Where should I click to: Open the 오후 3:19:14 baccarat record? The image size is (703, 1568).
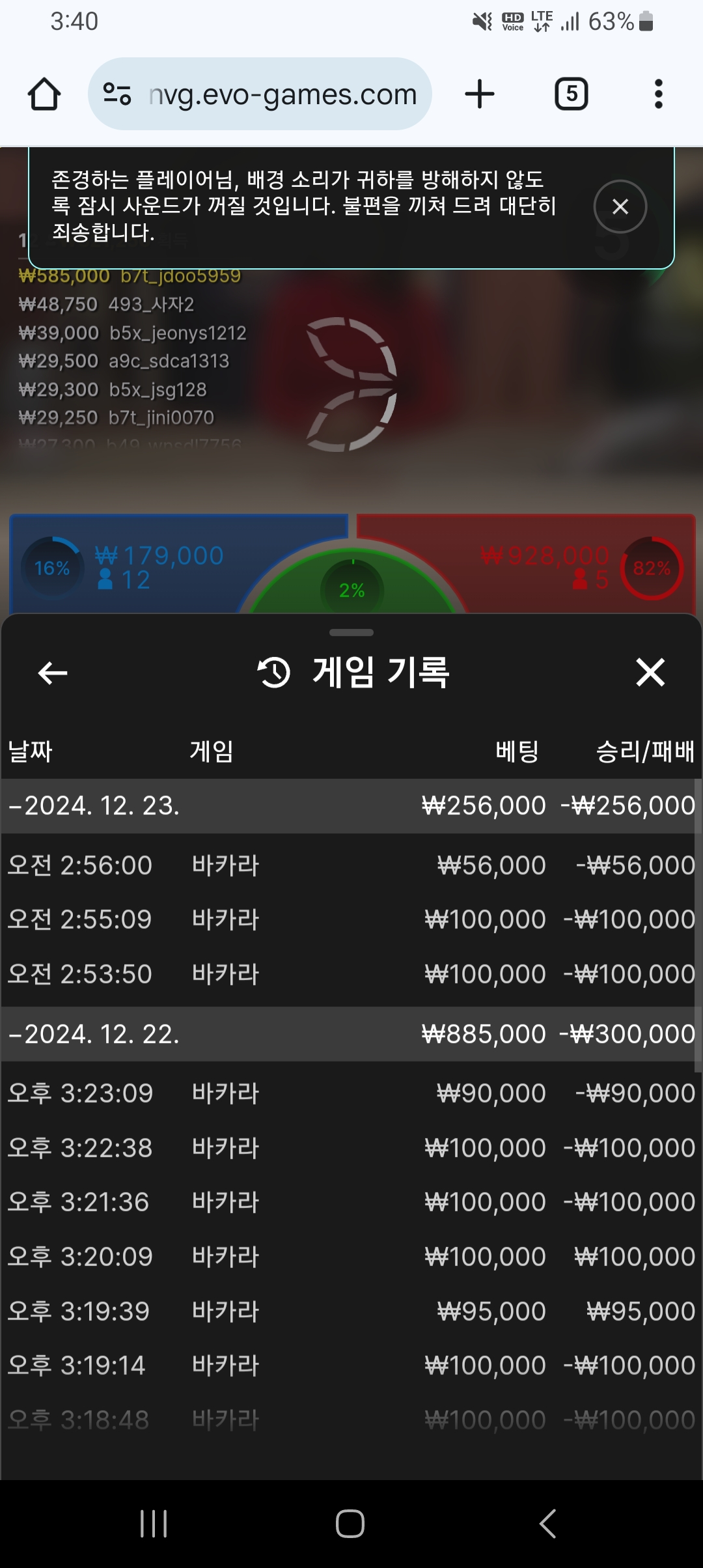pyautogui.click(x=351, y=1365)
